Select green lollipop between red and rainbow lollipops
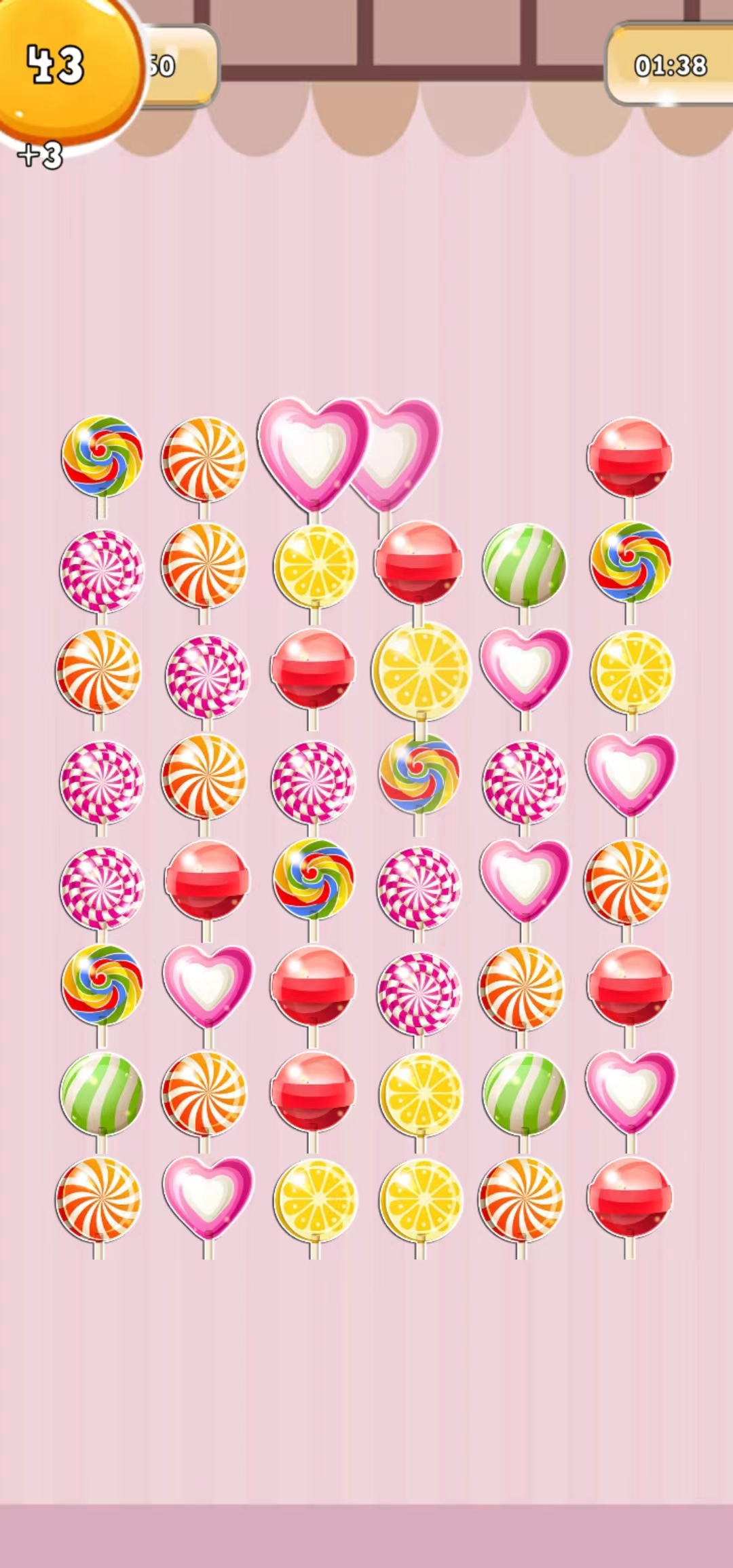Viewport: 733px width, 1568px height. 523,565
